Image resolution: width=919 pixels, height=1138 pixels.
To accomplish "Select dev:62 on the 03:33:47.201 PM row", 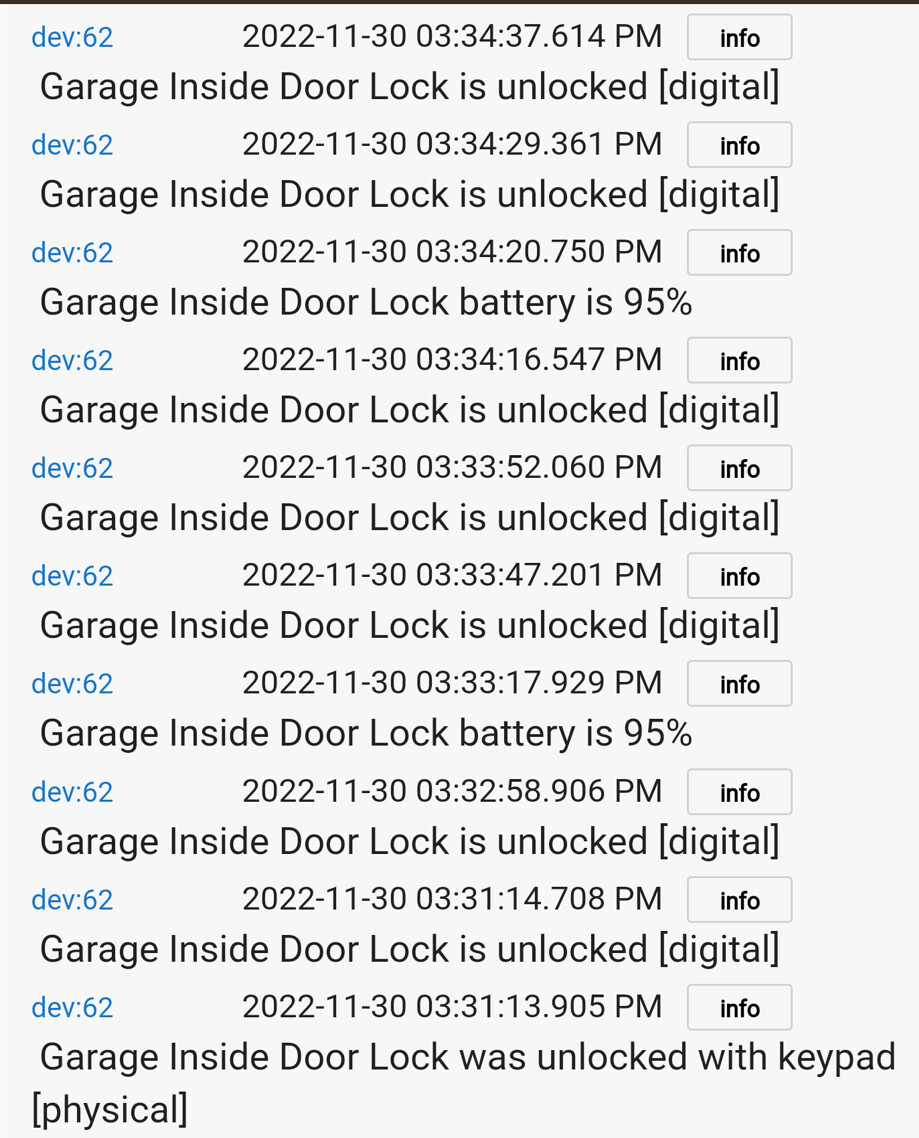I will [x=71, y=575].
